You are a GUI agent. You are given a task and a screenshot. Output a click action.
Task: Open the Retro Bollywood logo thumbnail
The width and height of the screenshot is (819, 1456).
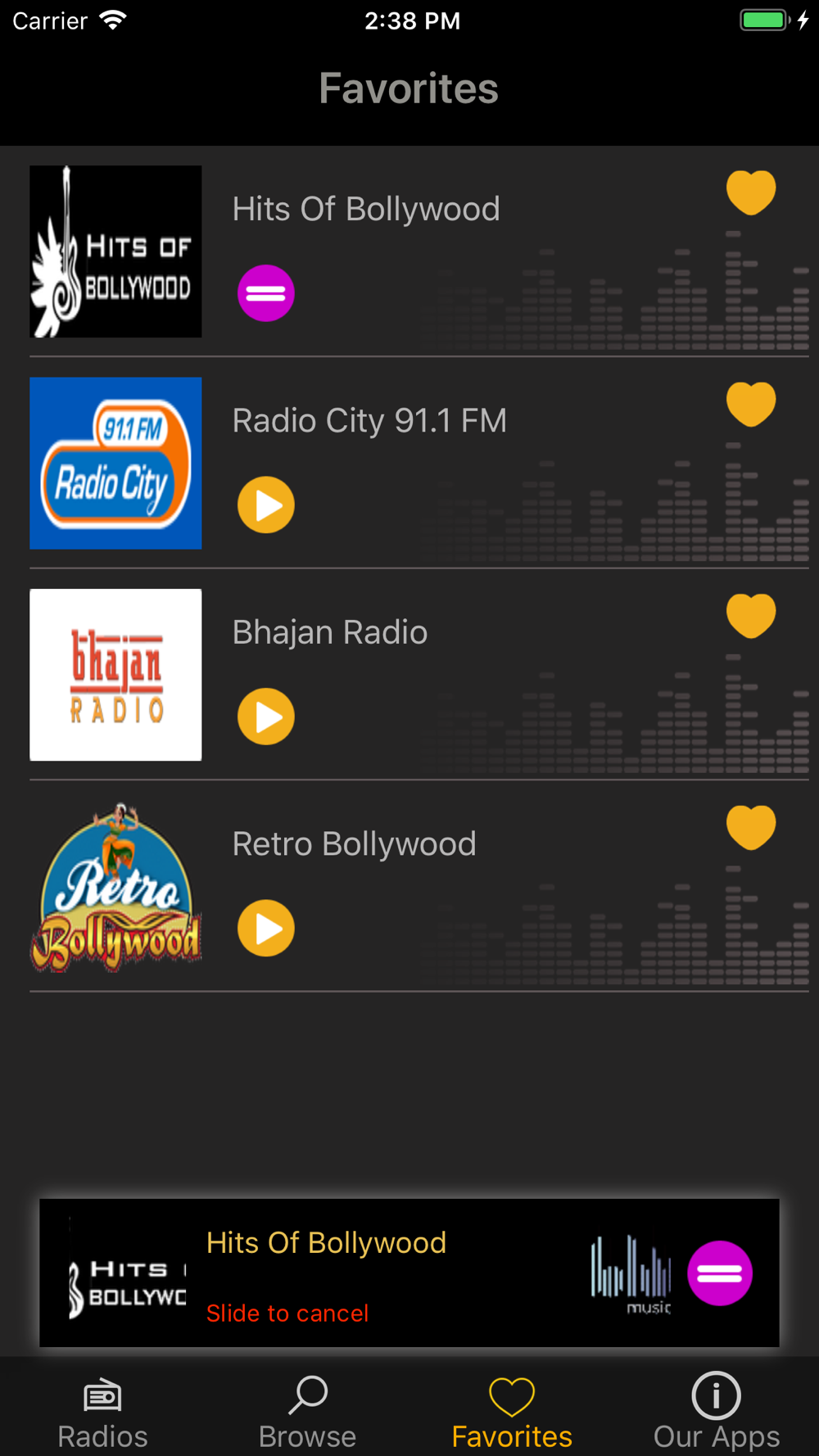coord(115,887)
